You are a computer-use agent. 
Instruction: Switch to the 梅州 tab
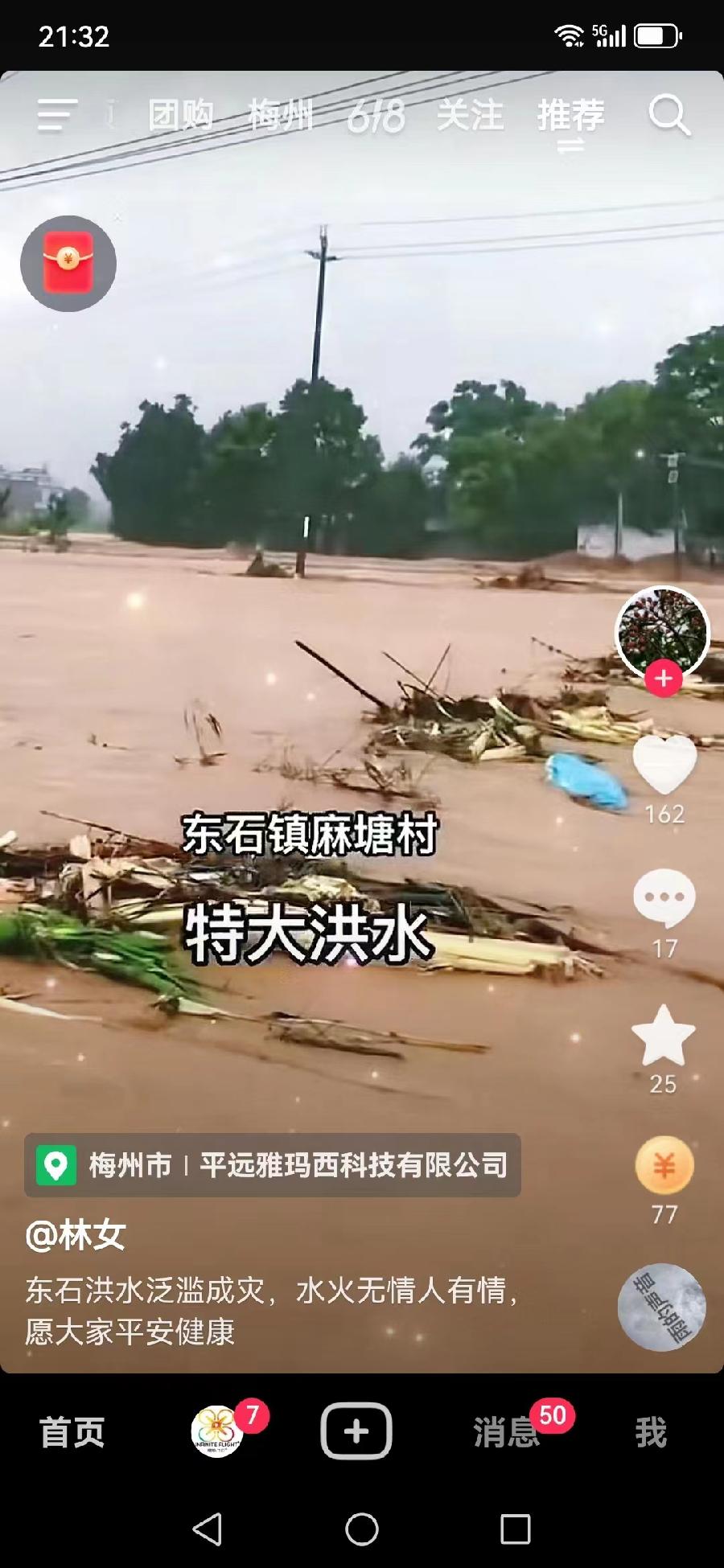point(280,116)
